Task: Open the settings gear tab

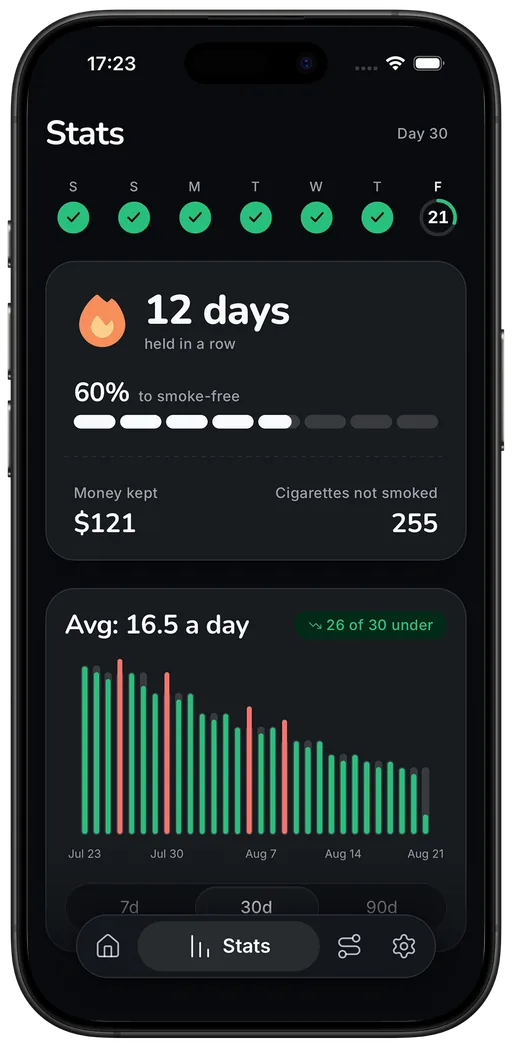Action: (x=404, y=946)
